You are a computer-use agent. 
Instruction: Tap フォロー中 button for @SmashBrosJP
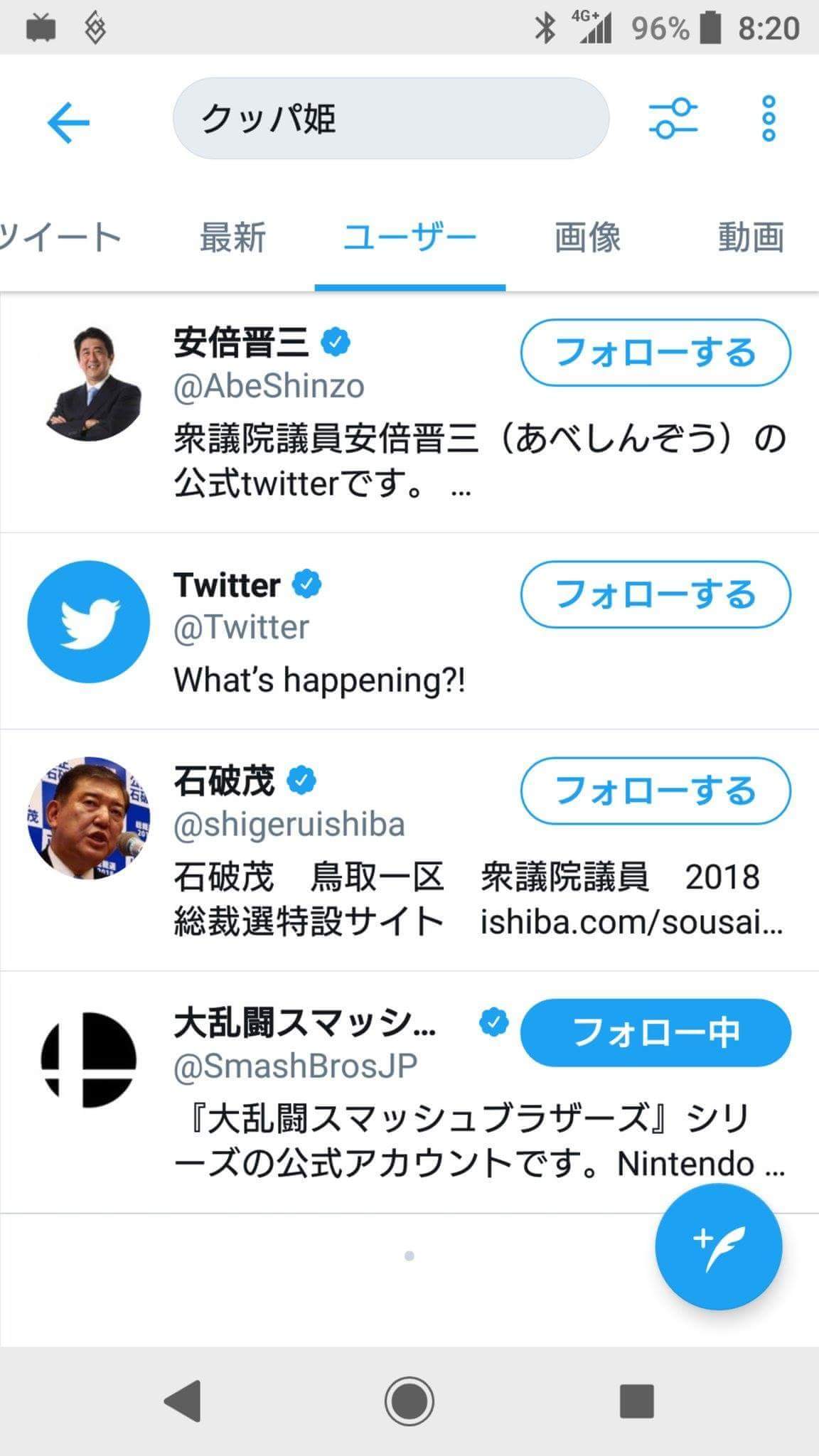pos(655,1032)
